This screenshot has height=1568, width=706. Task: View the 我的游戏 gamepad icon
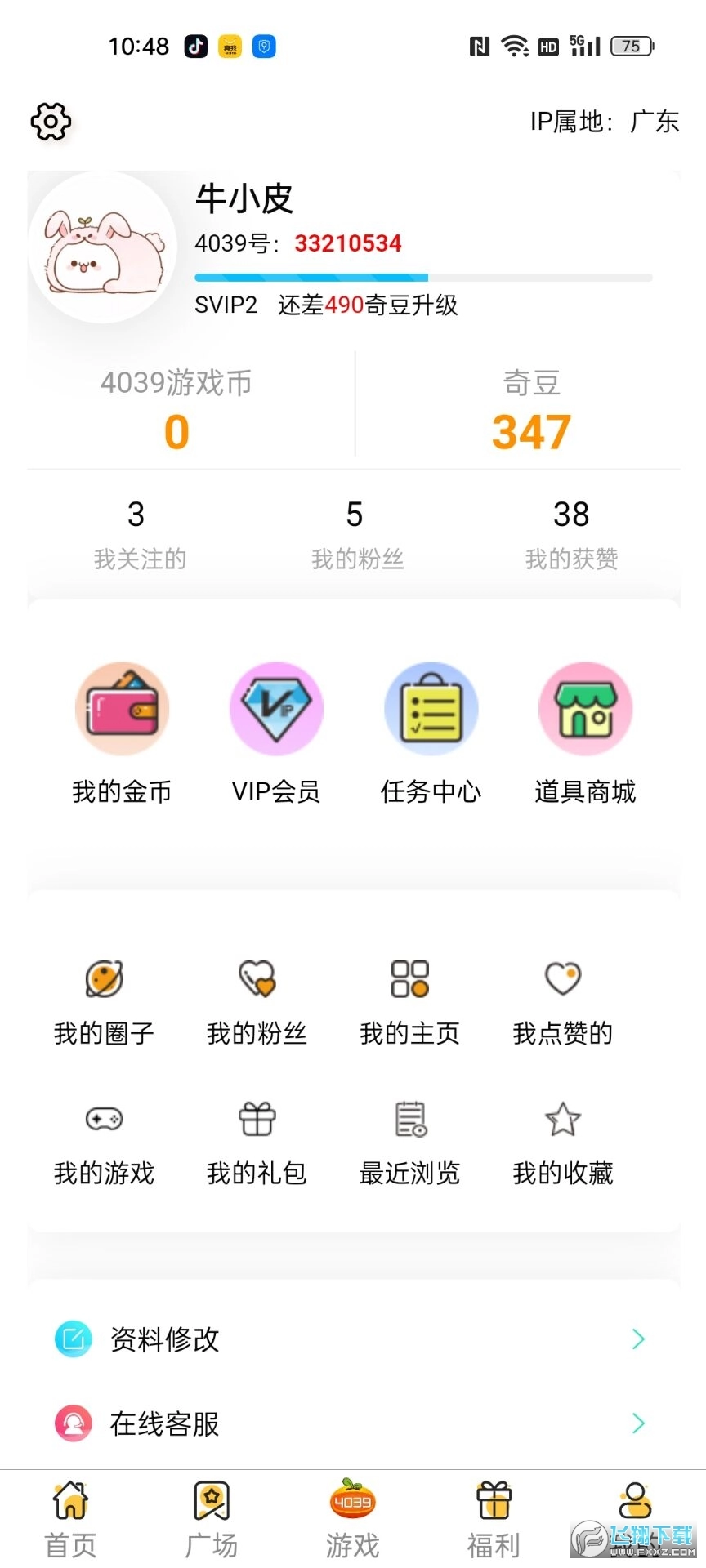click(x=101, y=1120)
